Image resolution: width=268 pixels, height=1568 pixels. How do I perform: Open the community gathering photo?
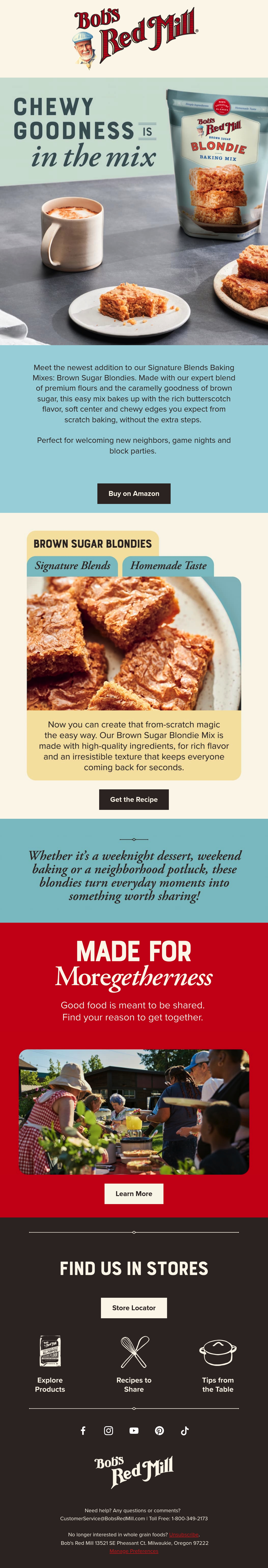click(x=134, y=1112)
